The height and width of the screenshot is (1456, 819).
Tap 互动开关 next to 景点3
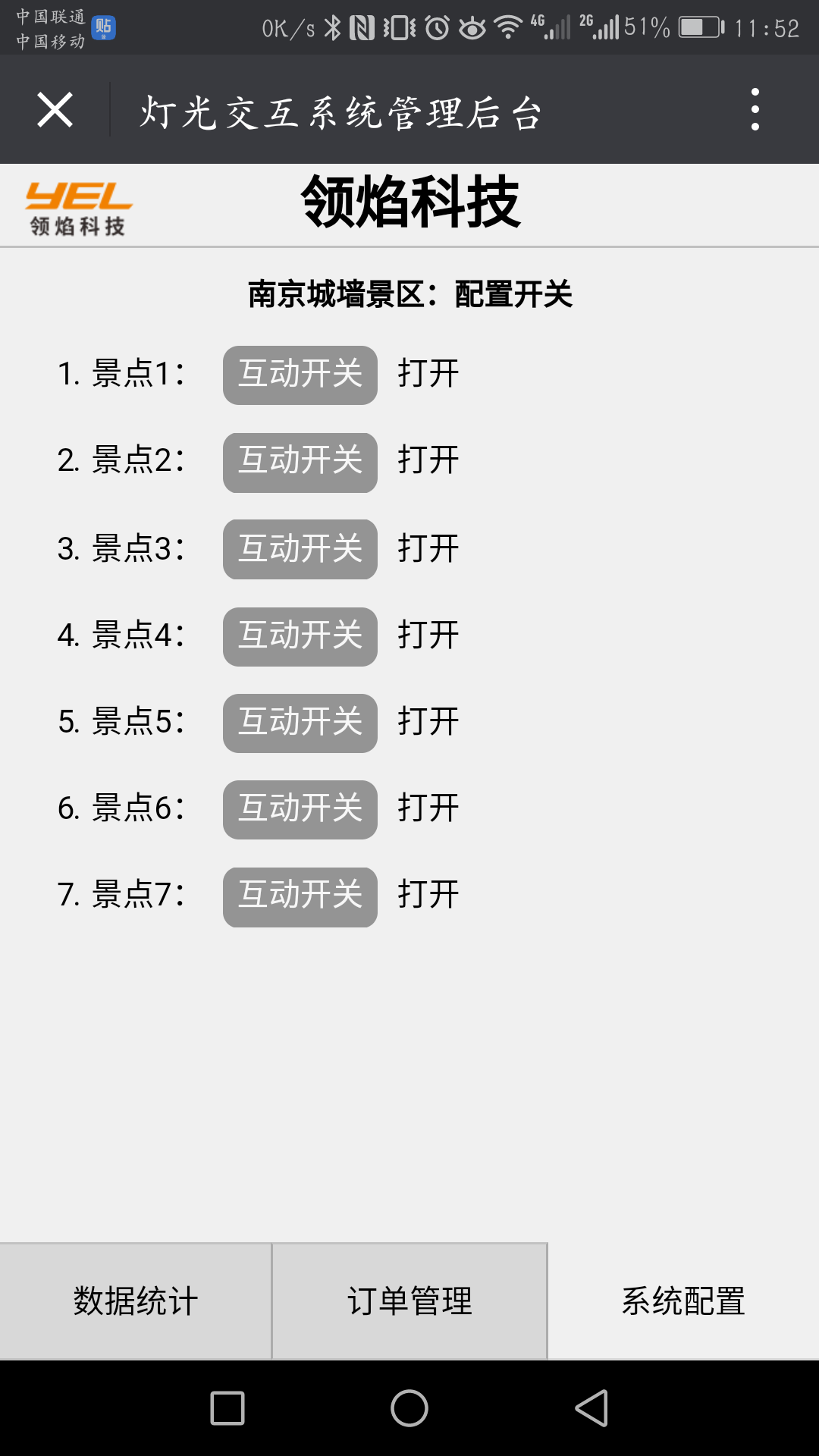coord(300,549)
